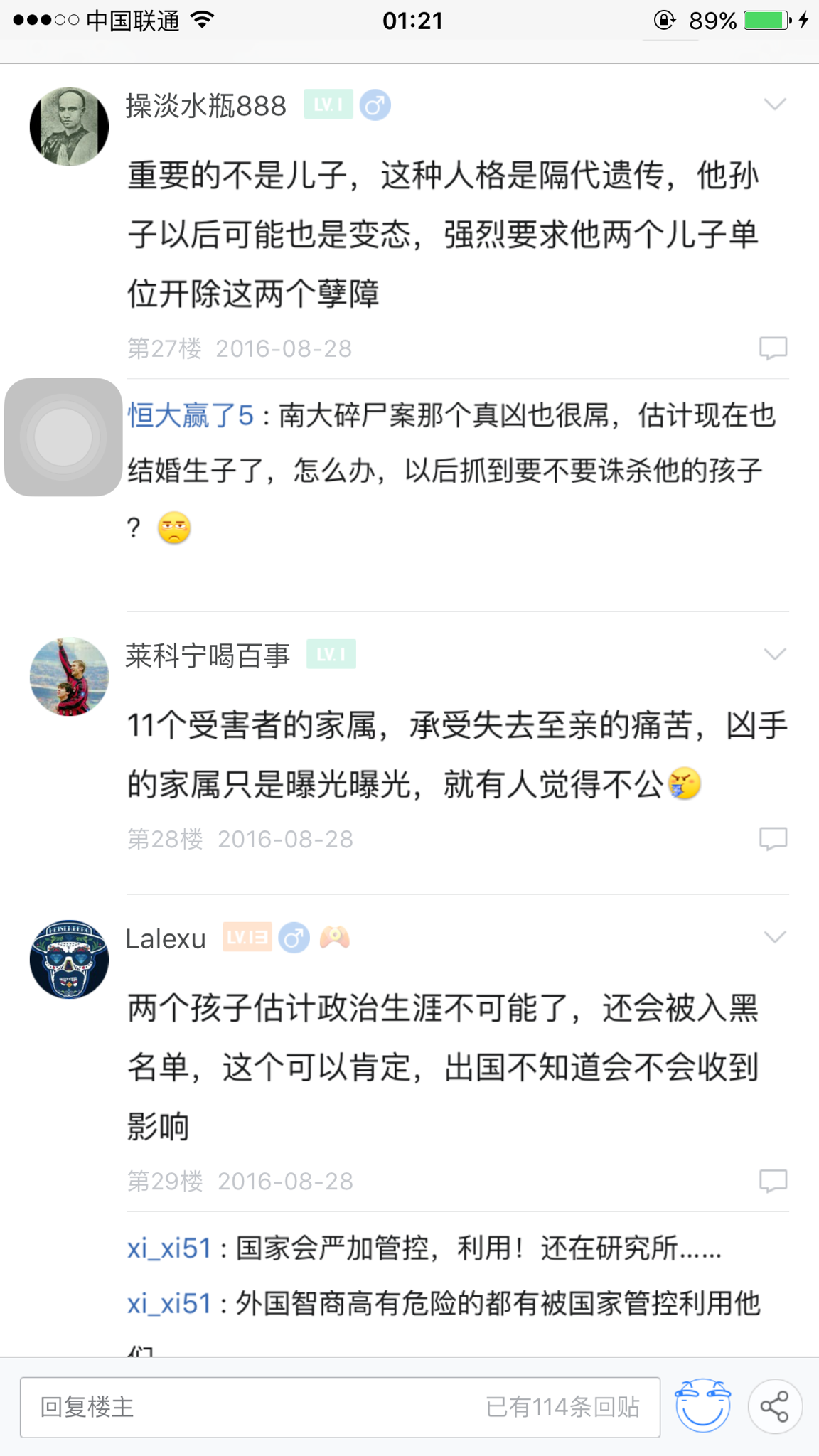The width and height of the screenshot is (819, 1456).
Task: Collapse 莱科宁喝百事's post via chevron
Action: click(x=774, y=655)
